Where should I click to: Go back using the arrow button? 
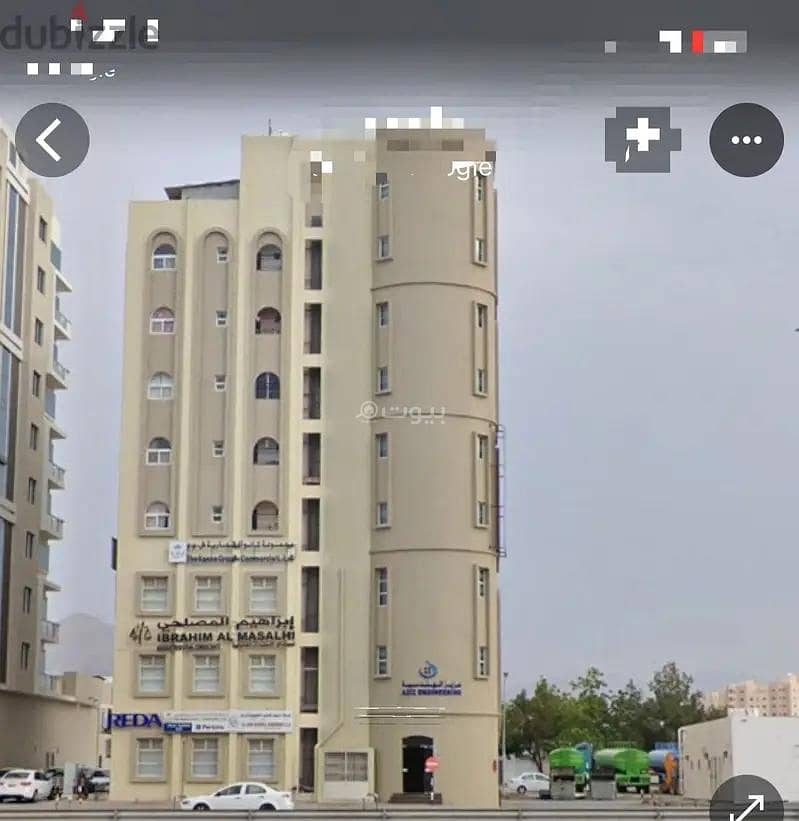click(52, 140)
